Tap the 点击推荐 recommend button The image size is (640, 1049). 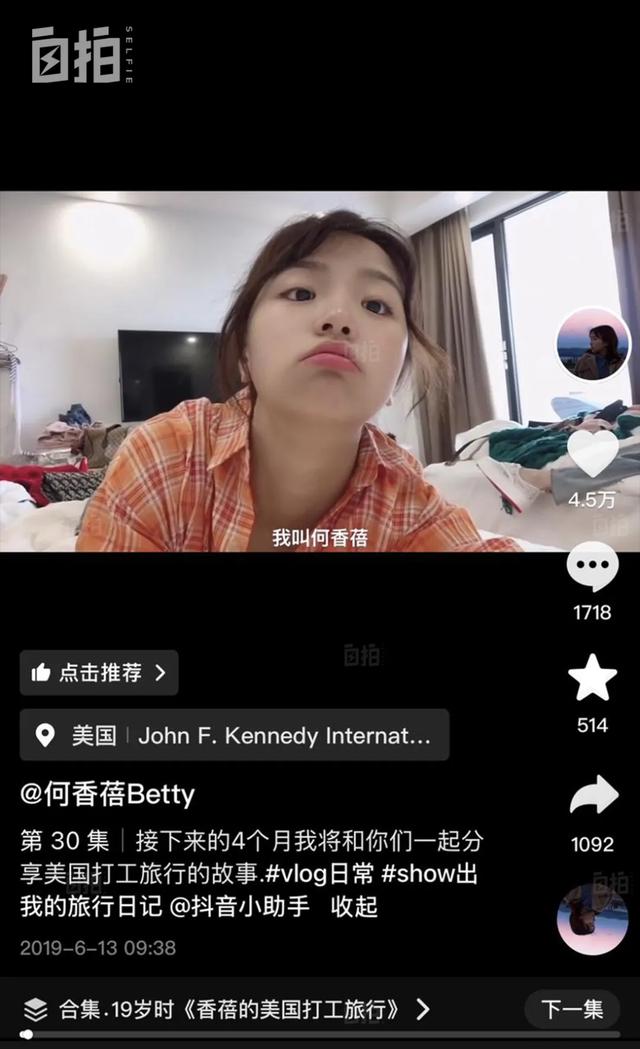point(99,673)
